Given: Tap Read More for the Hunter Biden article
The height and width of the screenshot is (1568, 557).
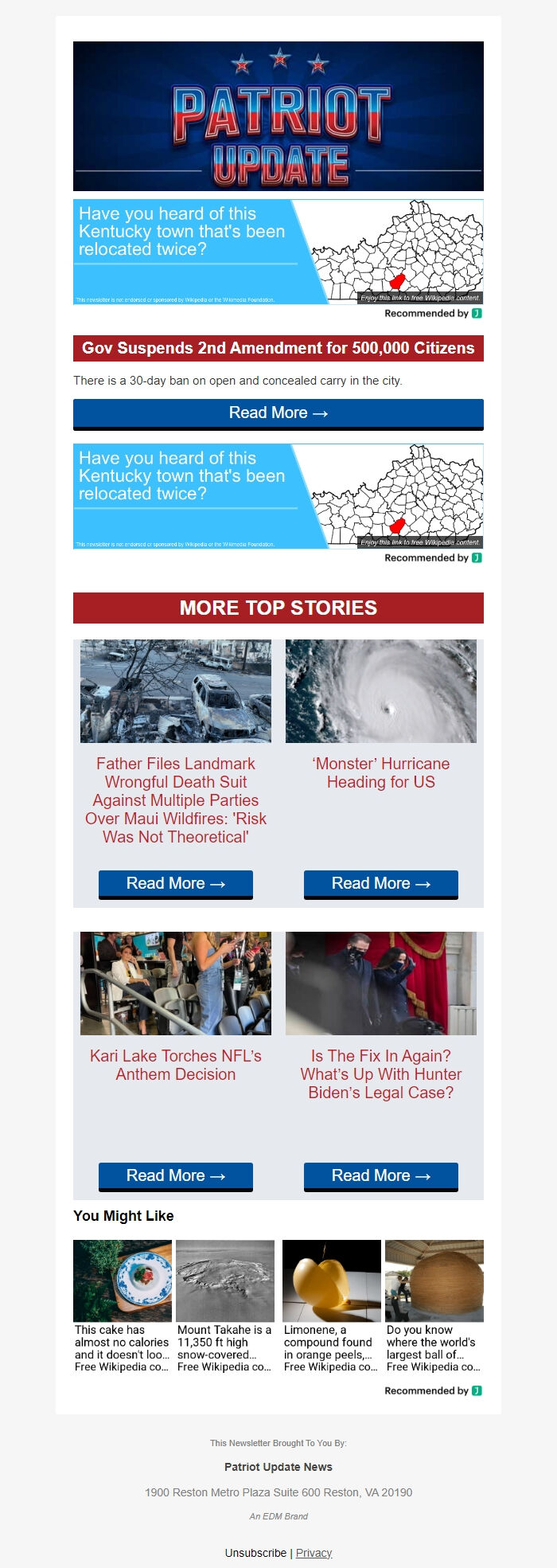Looking at the screenshot, I should tap(380, 1175).
